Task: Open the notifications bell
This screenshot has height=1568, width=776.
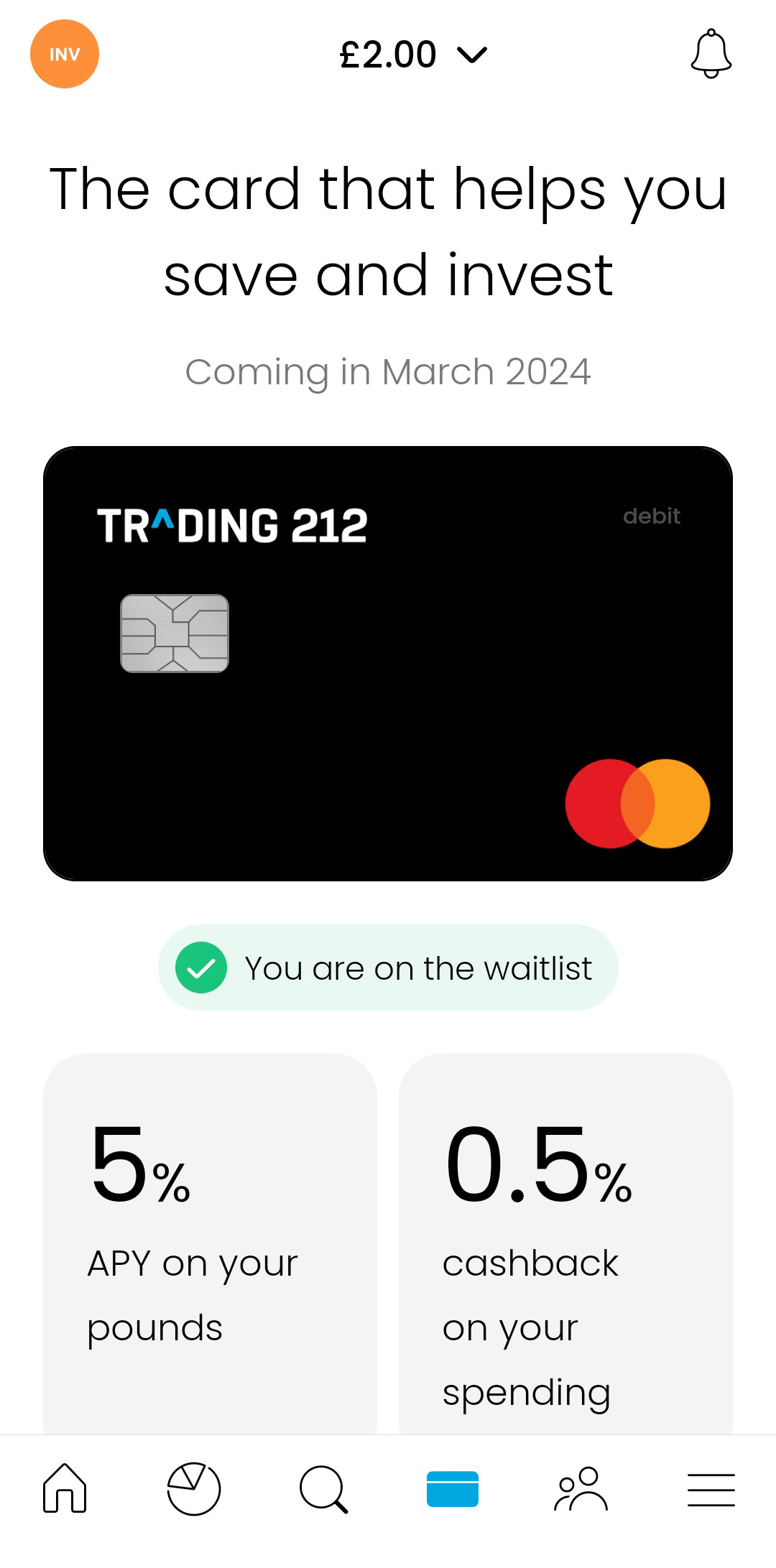Action: pyautogui.click(x=711, y=54)
